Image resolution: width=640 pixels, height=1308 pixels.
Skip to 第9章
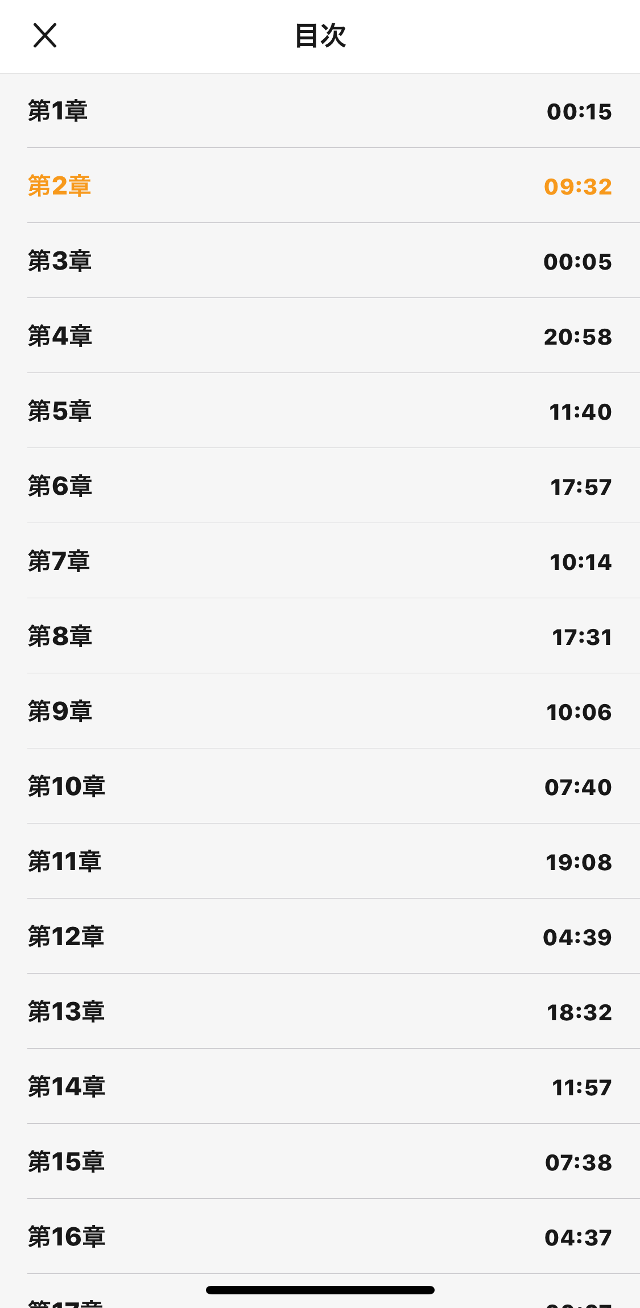click(60, 711)
